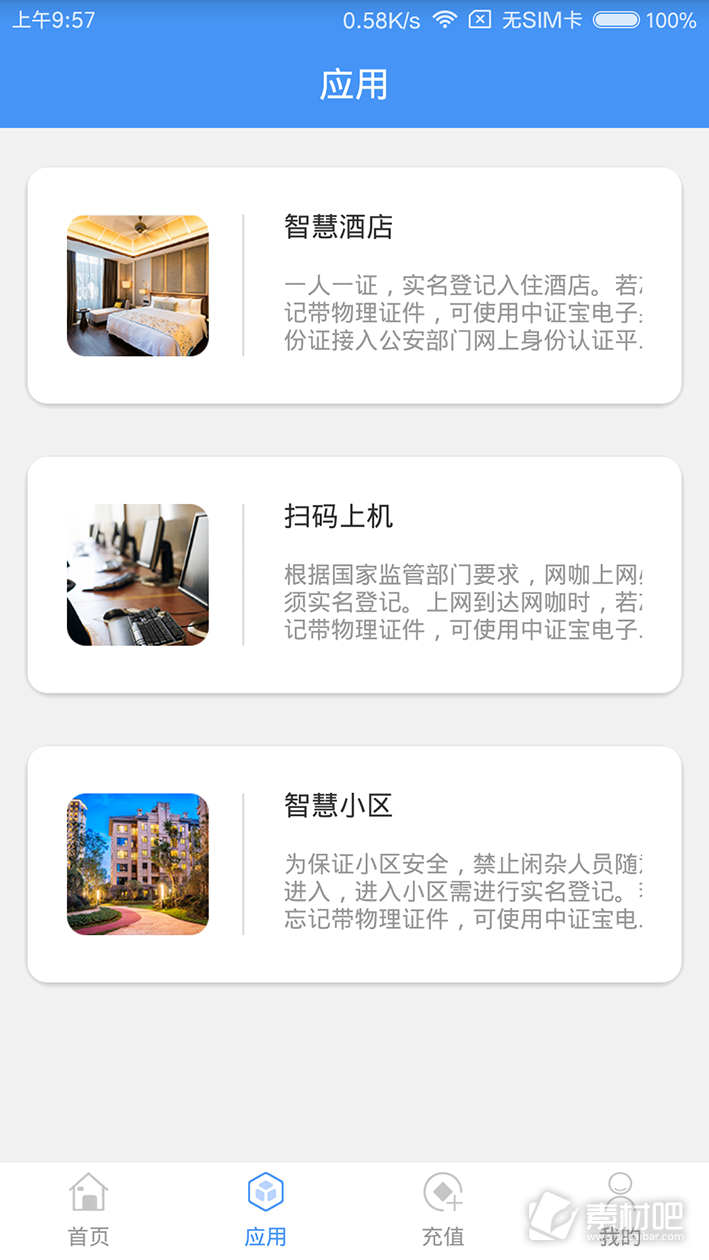Viewport: 709px width, 1260px height.
Task: Go to the 充值 tab
Action: click(x=443, y=1210)
